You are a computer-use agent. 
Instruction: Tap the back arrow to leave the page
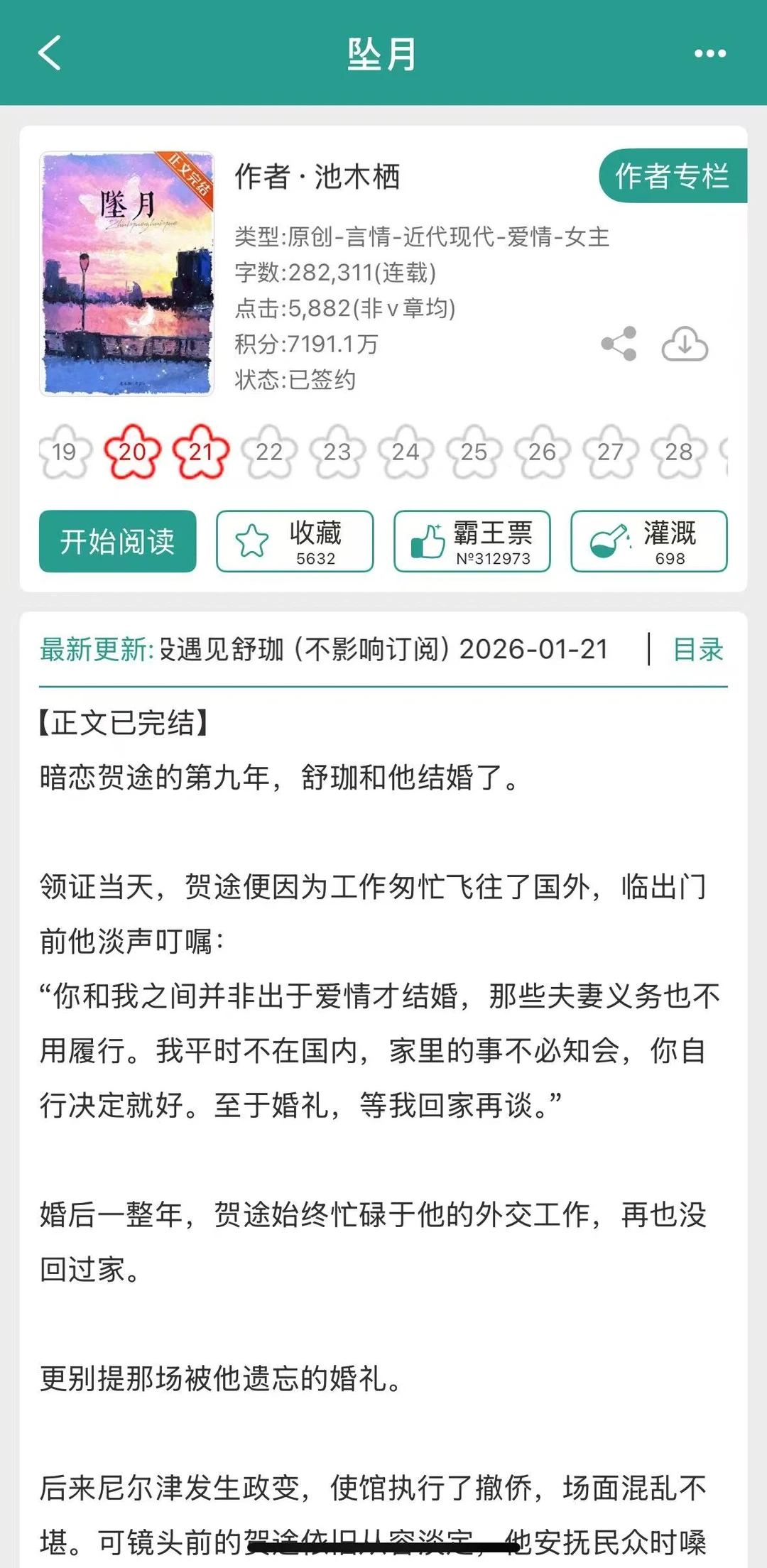point(48,53)
